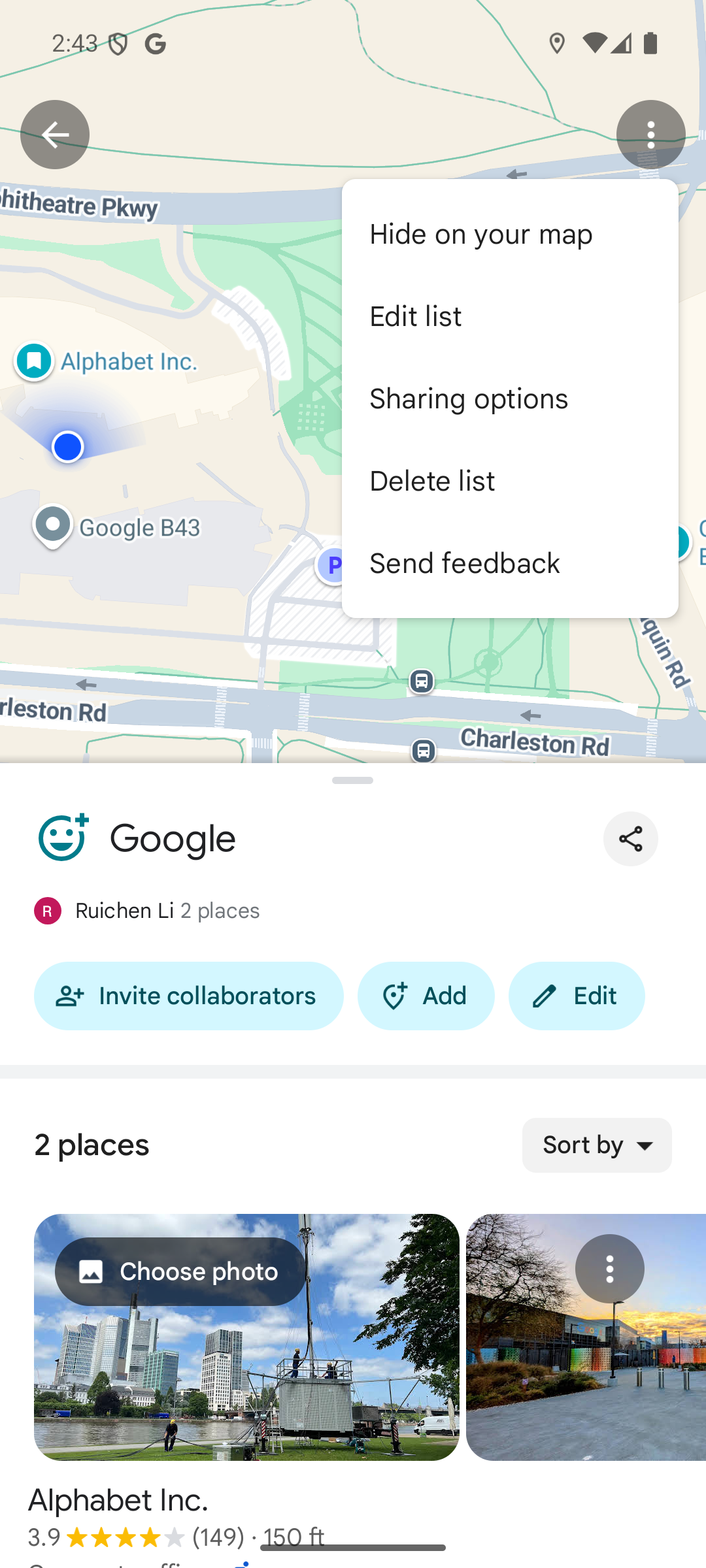This screenshot has width=706, height=1568.
Task: Share the Google list
Action: tap(630, 839)
